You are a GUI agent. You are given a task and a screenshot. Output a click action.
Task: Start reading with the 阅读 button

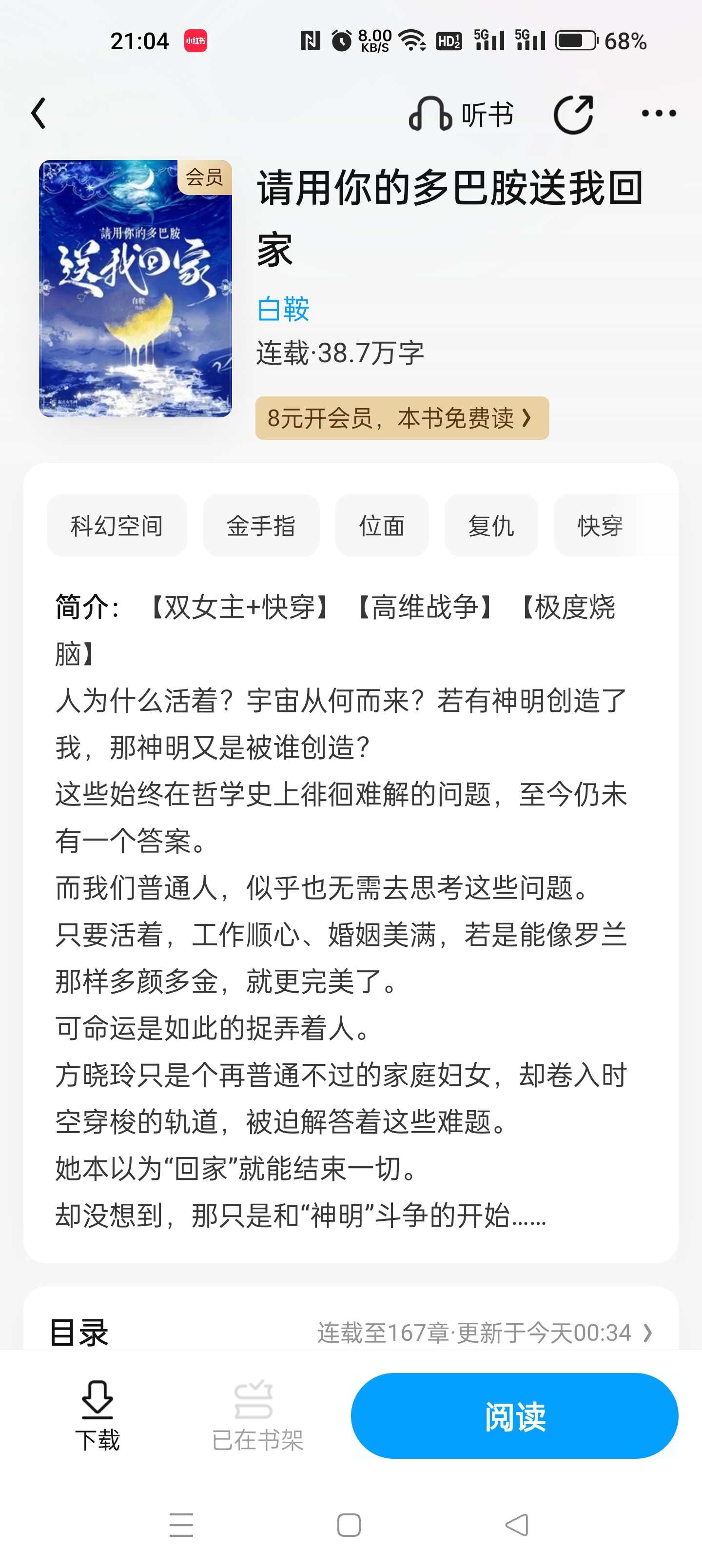point(514,1416)
